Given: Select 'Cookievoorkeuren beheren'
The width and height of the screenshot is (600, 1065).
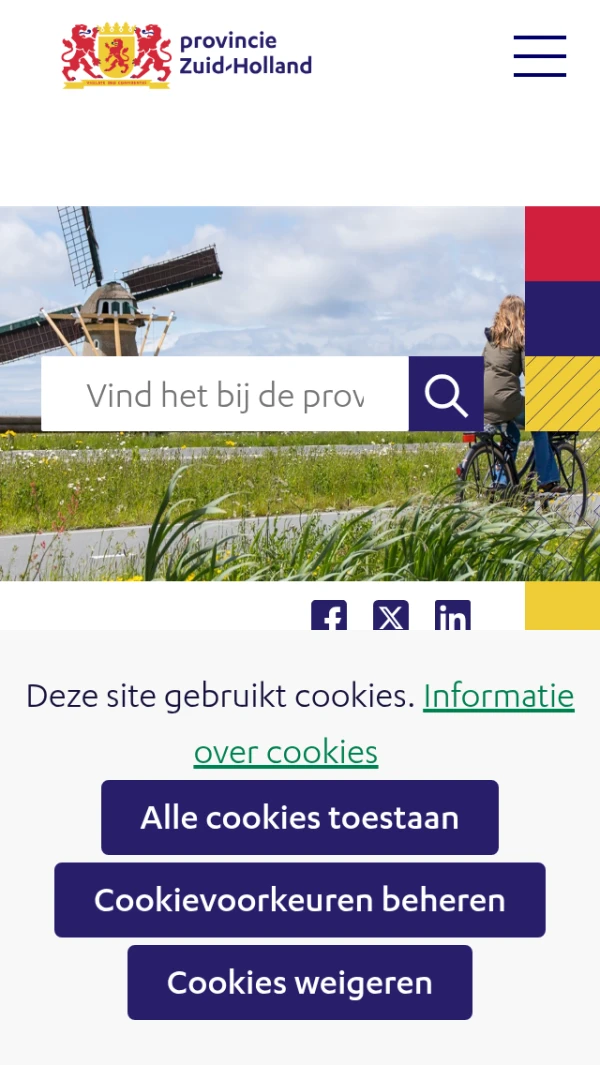Looking at the screenshot, I should point(300,900).
